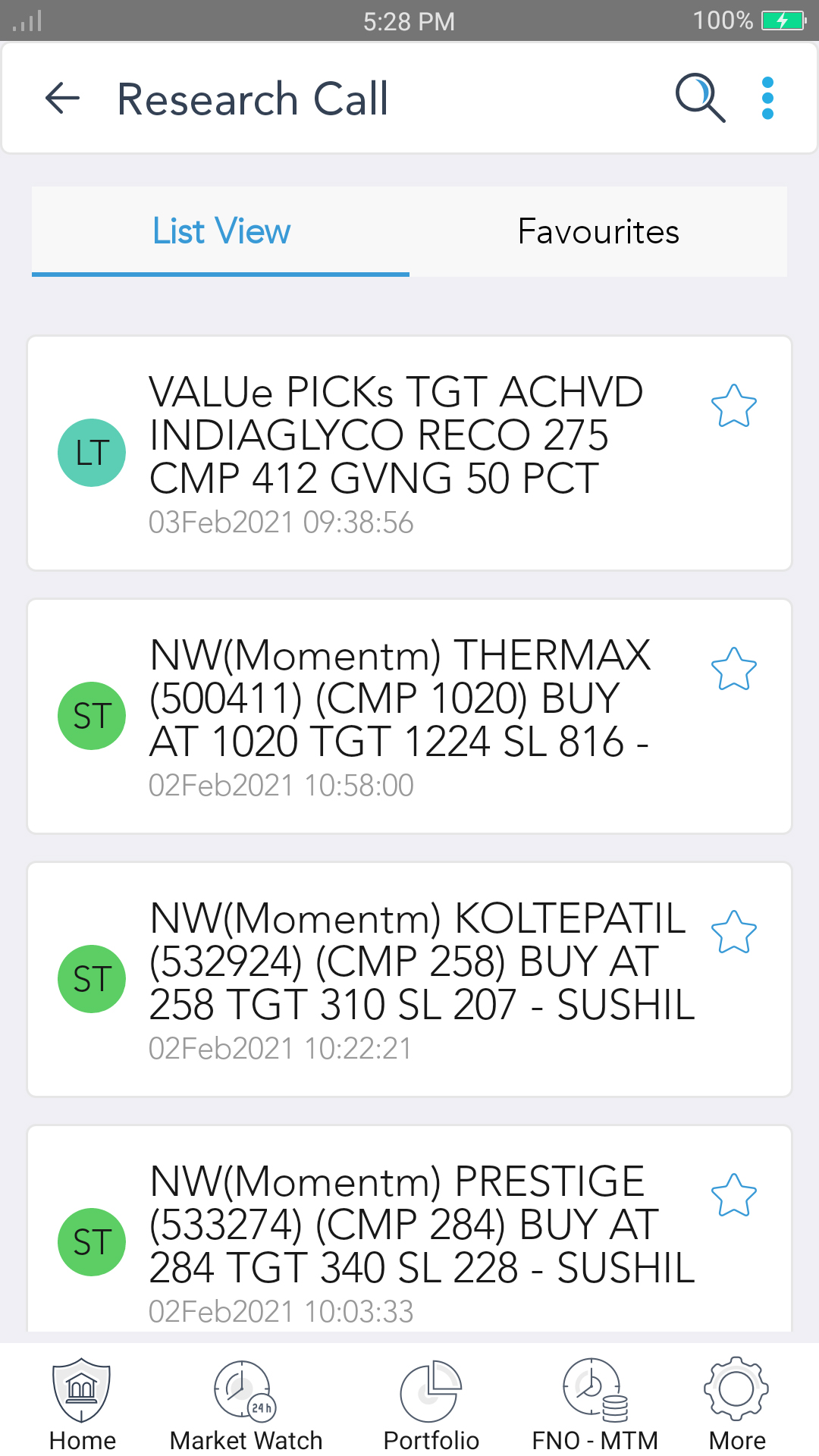The width and height of the screenshot is (819, 1456).
Task: Open the INDIAGLYCO research call card
Action: [409, 453]
